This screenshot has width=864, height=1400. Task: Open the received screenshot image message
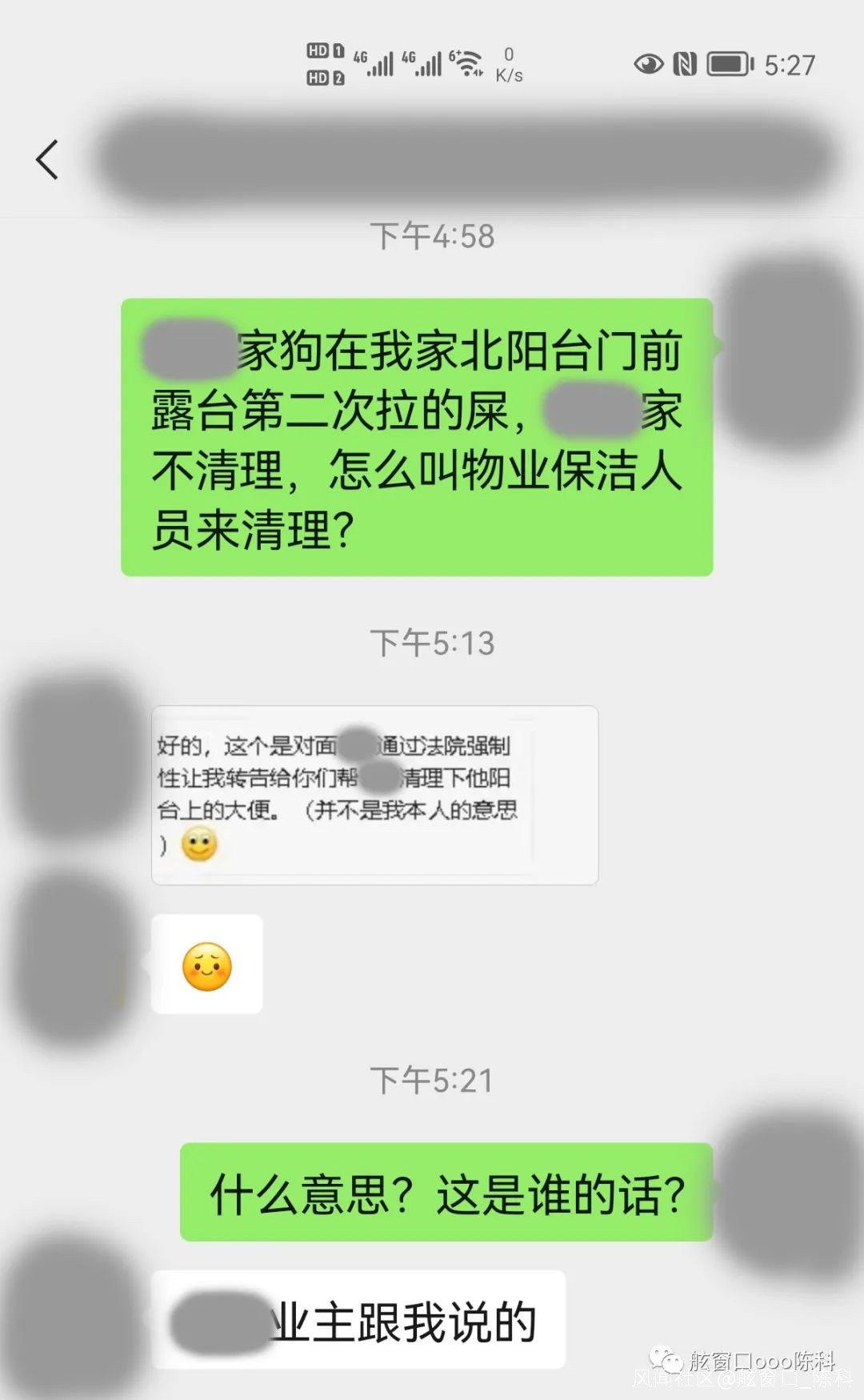coord(374,795)
